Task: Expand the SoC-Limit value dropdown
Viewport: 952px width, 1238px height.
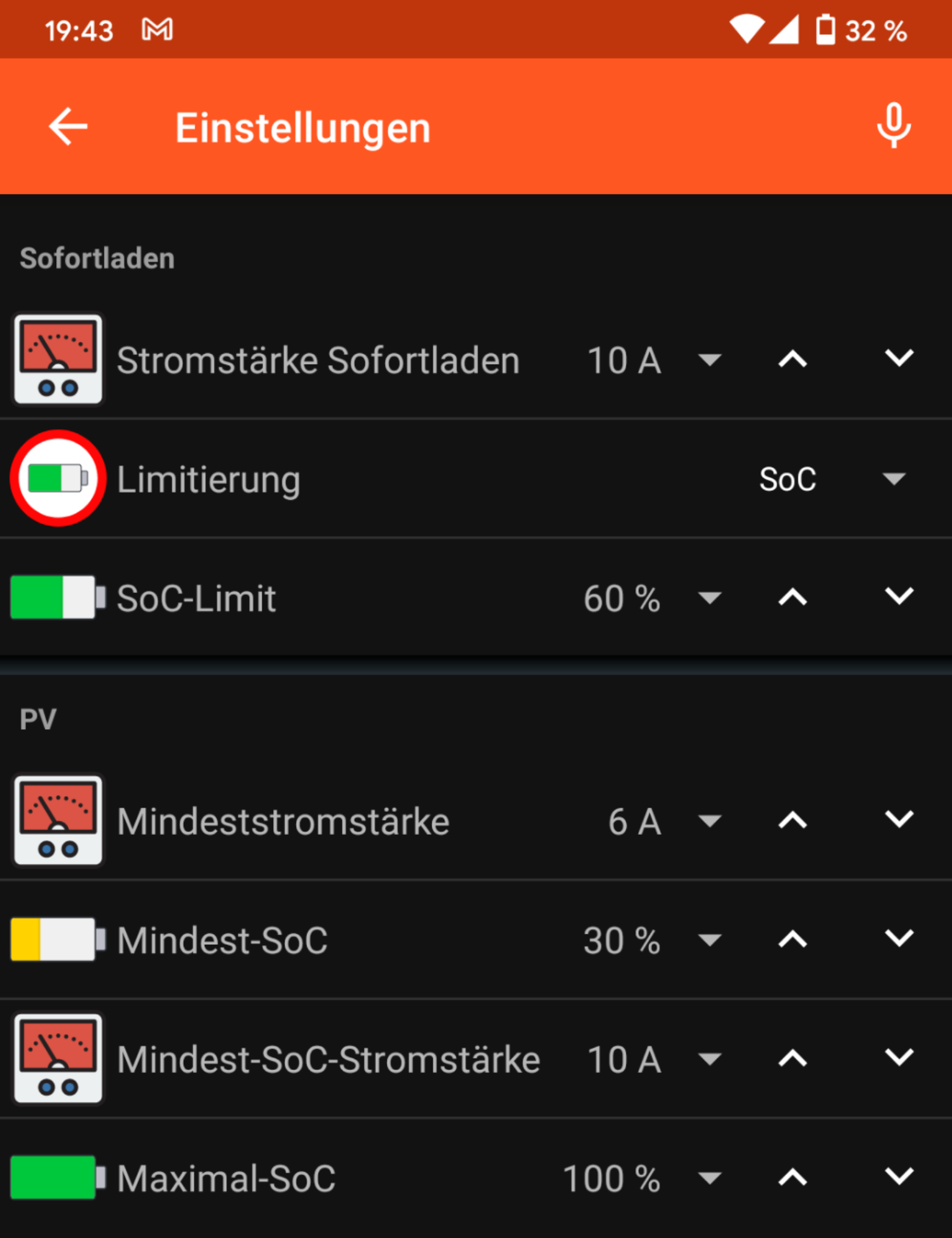Action: click(708, 598)
